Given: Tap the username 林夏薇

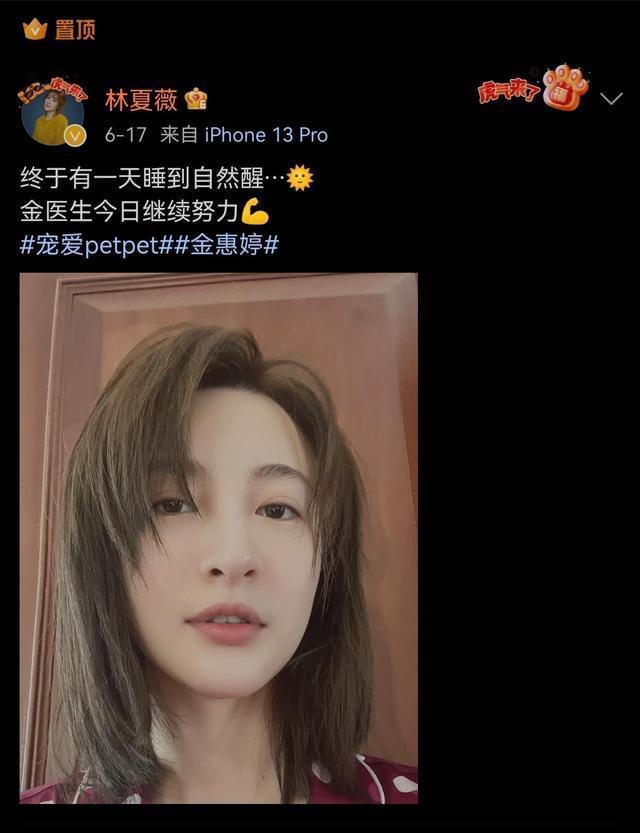Looking at the screenshot, I should tap(141, 99).
